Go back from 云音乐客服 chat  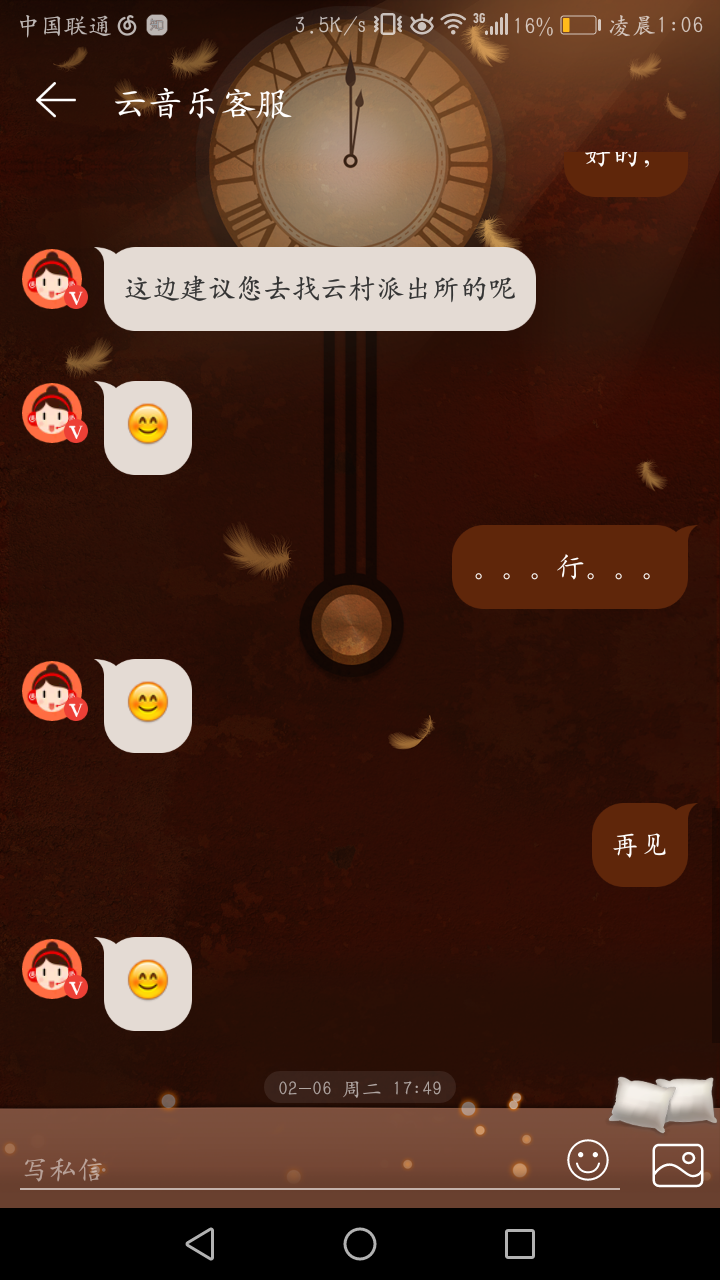pyautogui.click(x=55, y=100)
